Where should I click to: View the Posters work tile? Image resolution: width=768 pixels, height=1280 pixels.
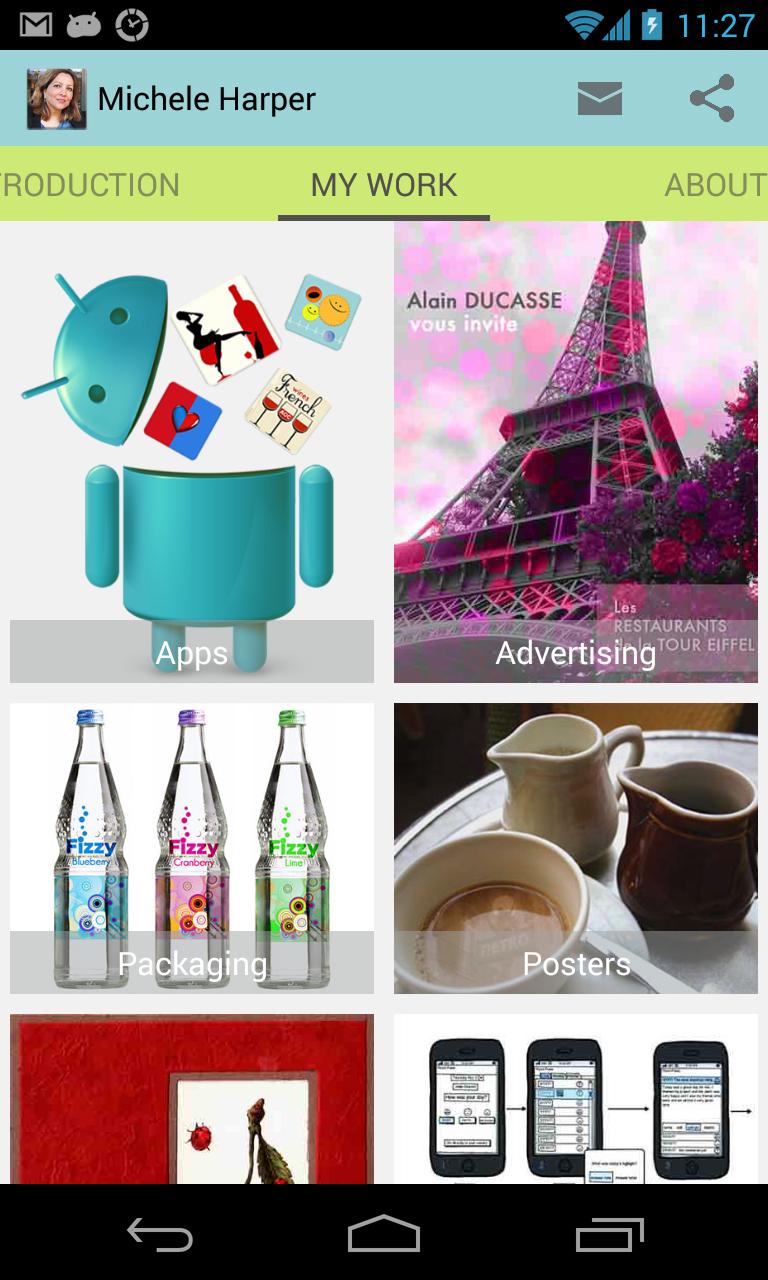[576, 848]
